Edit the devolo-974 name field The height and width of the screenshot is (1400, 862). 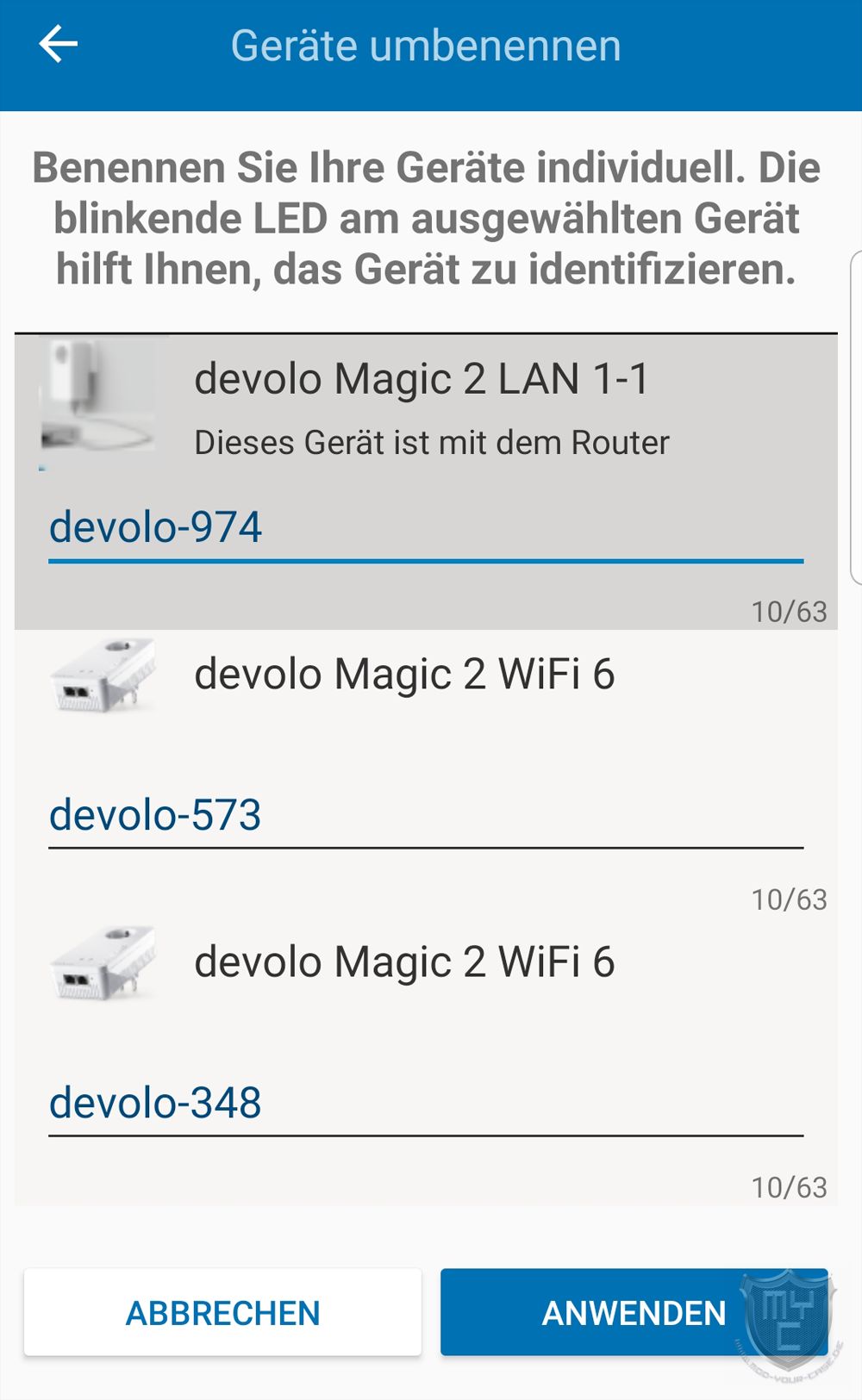(x=426, y=529)
